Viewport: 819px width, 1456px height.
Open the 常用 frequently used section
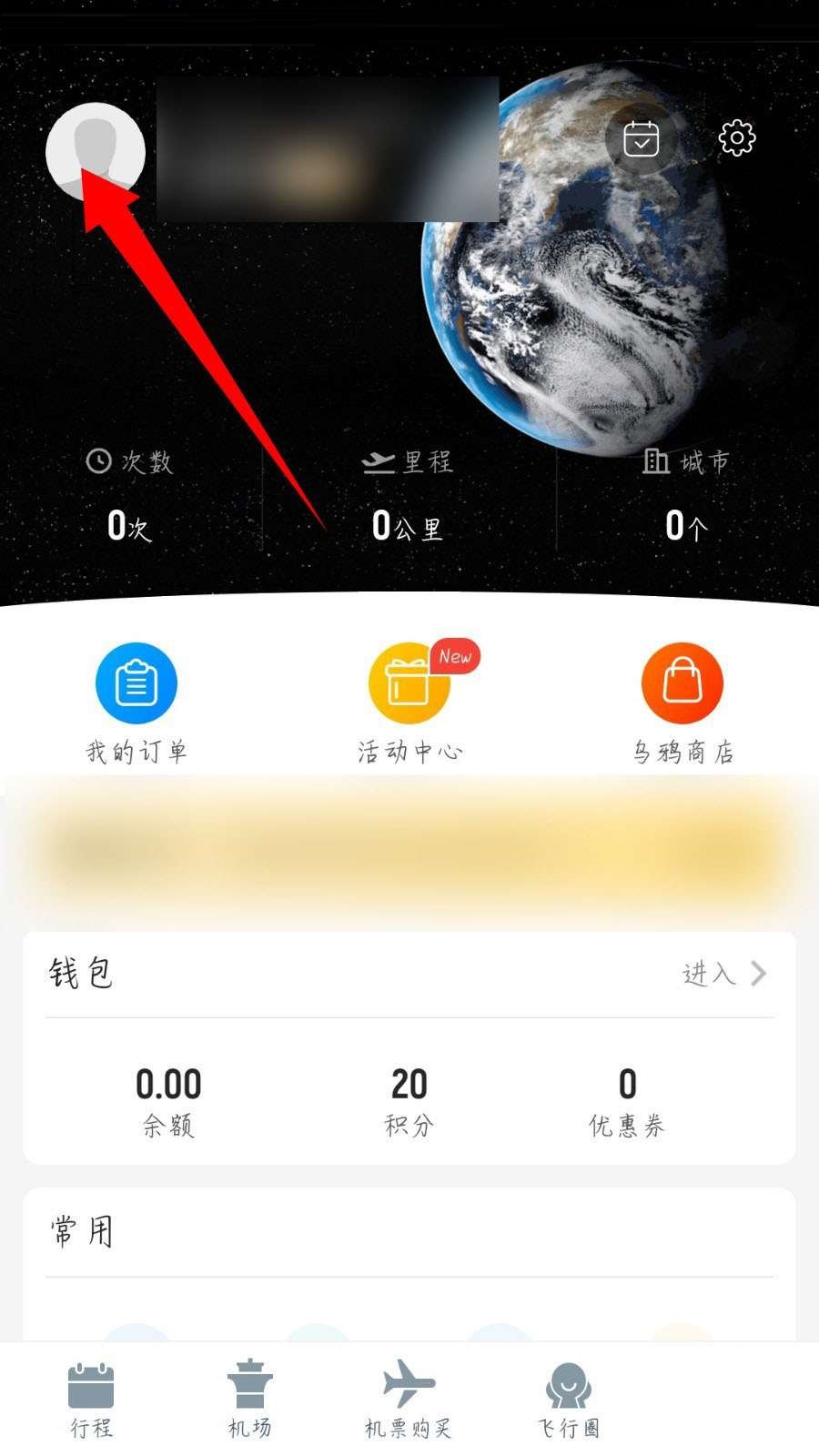coord(80,1230)
